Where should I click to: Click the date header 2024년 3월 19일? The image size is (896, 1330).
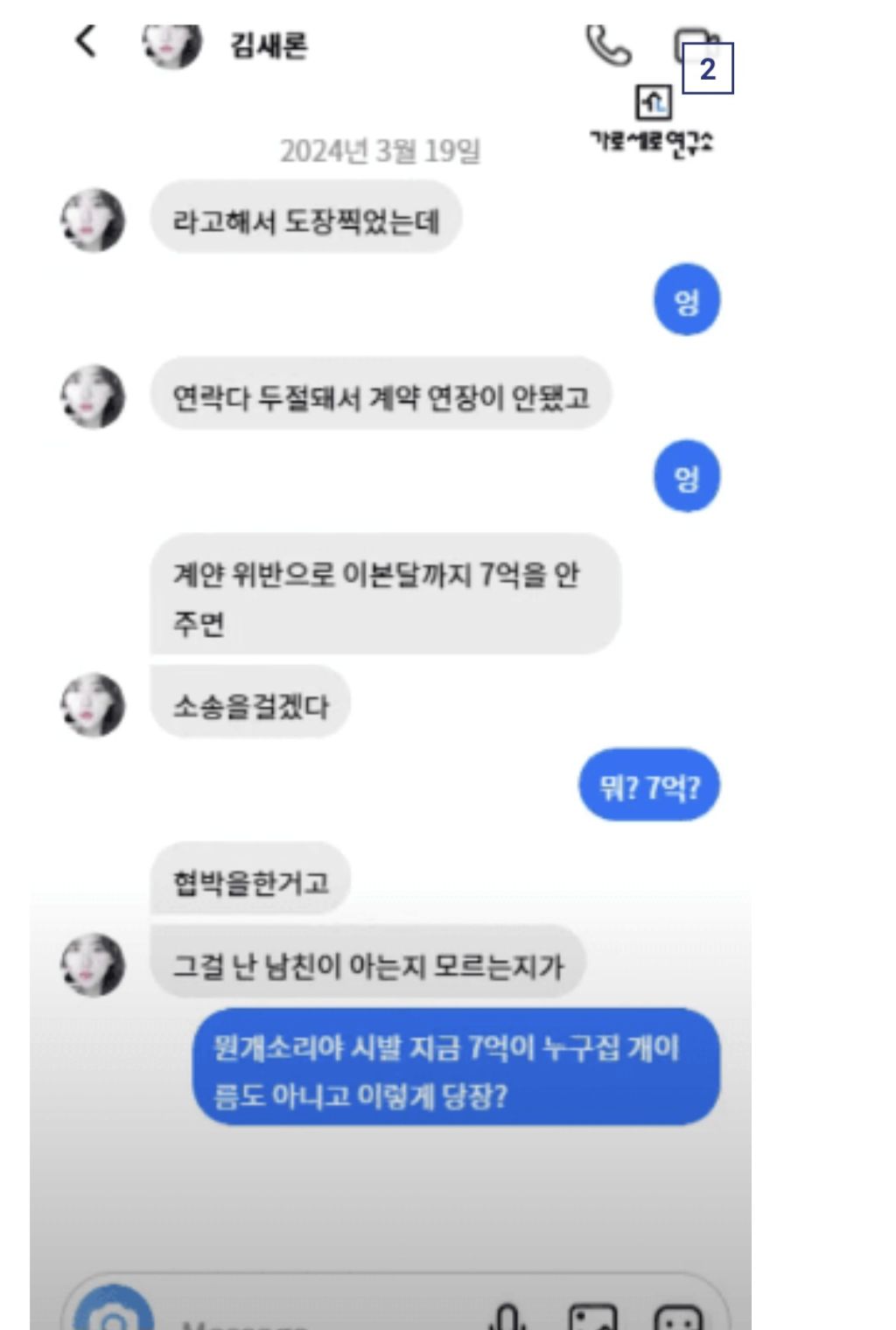383,150
